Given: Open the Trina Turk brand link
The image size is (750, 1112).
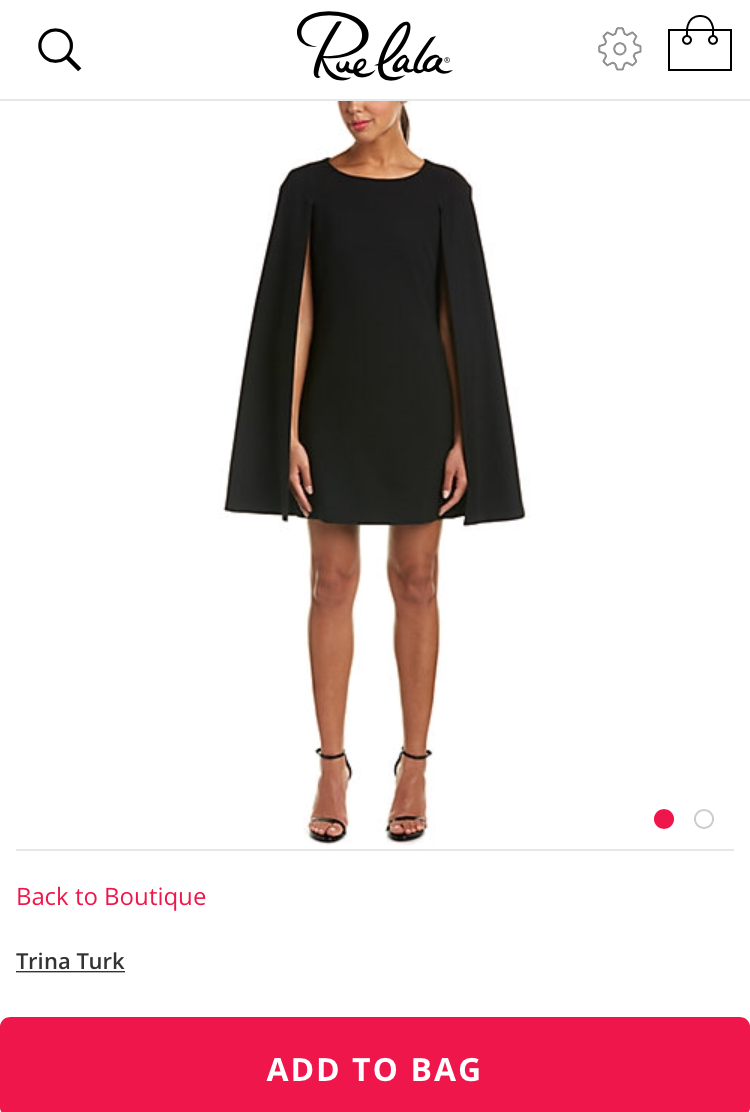Looking at the screenshot, I should [x=70, y=961].
